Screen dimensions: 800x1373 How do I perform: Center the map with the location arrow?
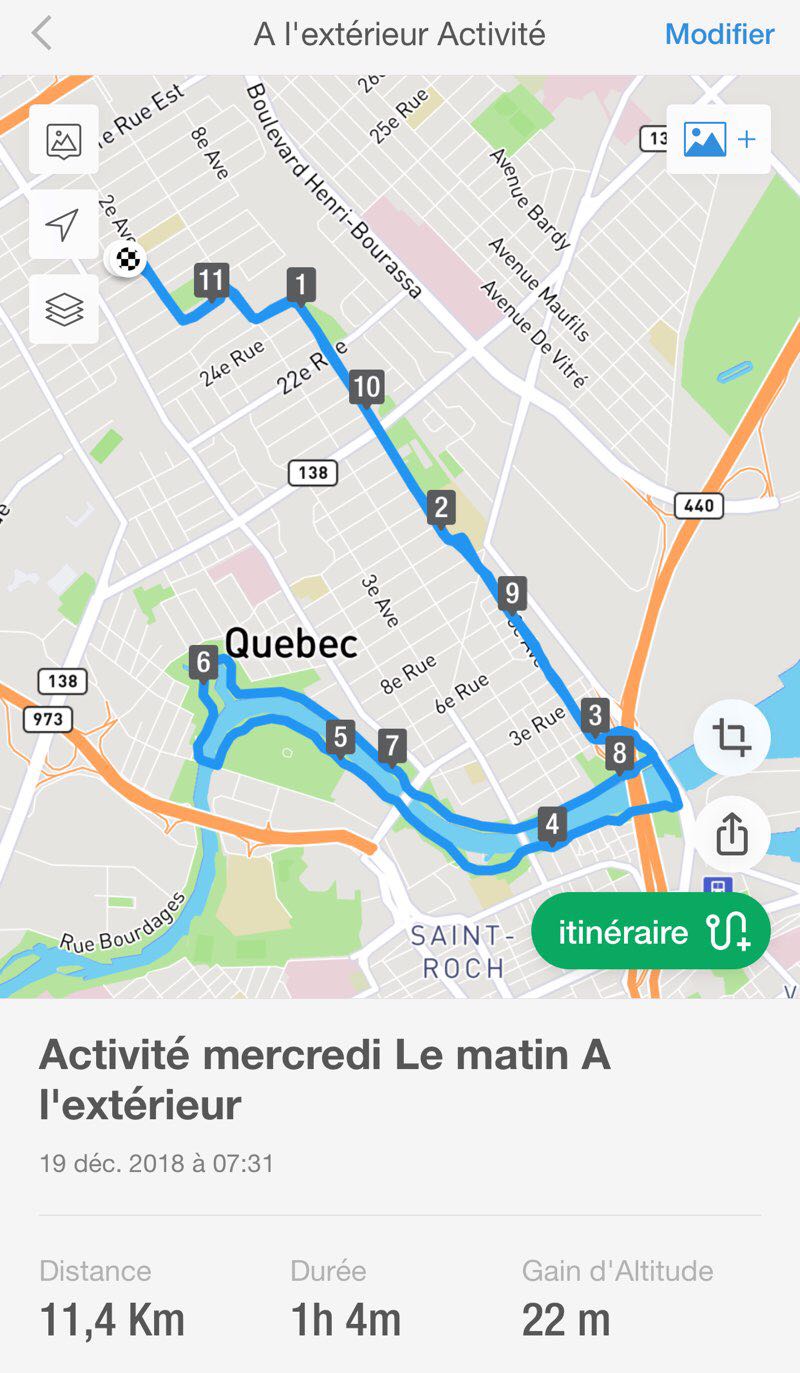[64, 225]
